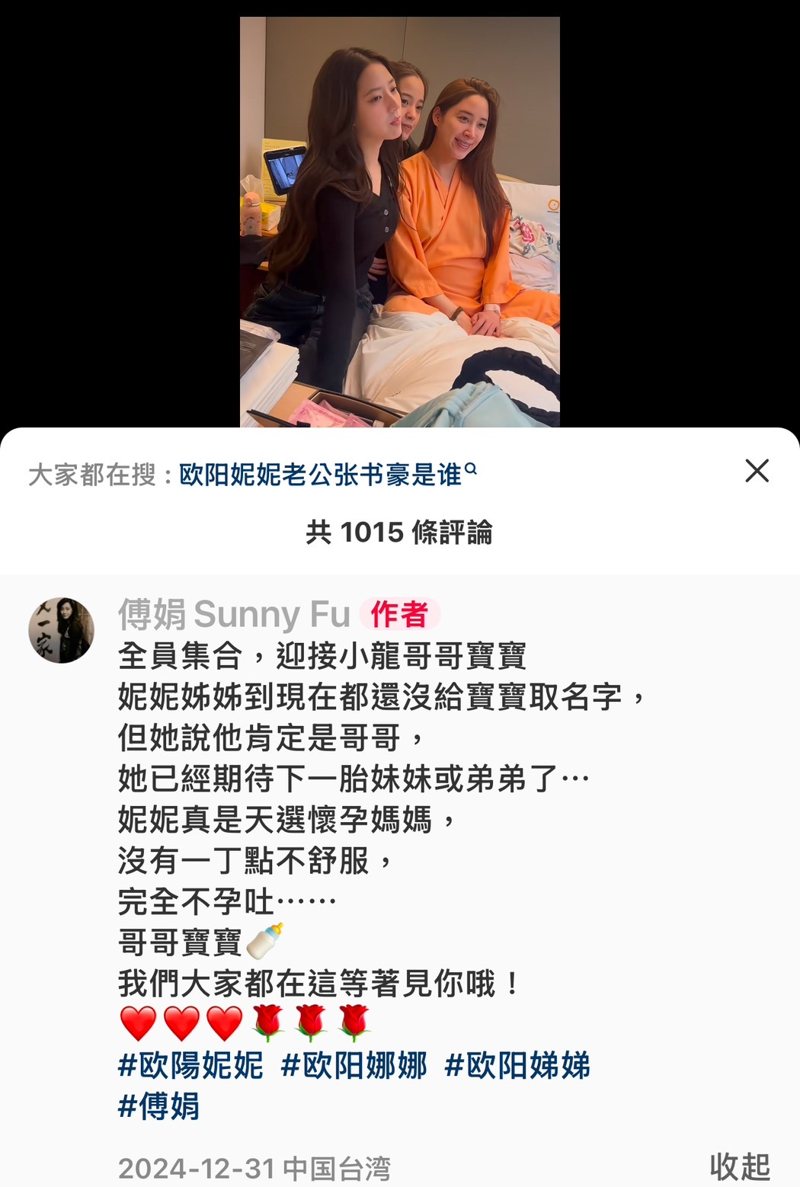Viewport: 800px width, 1187px height.
Task: Open author name 傅娟 Sunny Fu
Action: 234,614
